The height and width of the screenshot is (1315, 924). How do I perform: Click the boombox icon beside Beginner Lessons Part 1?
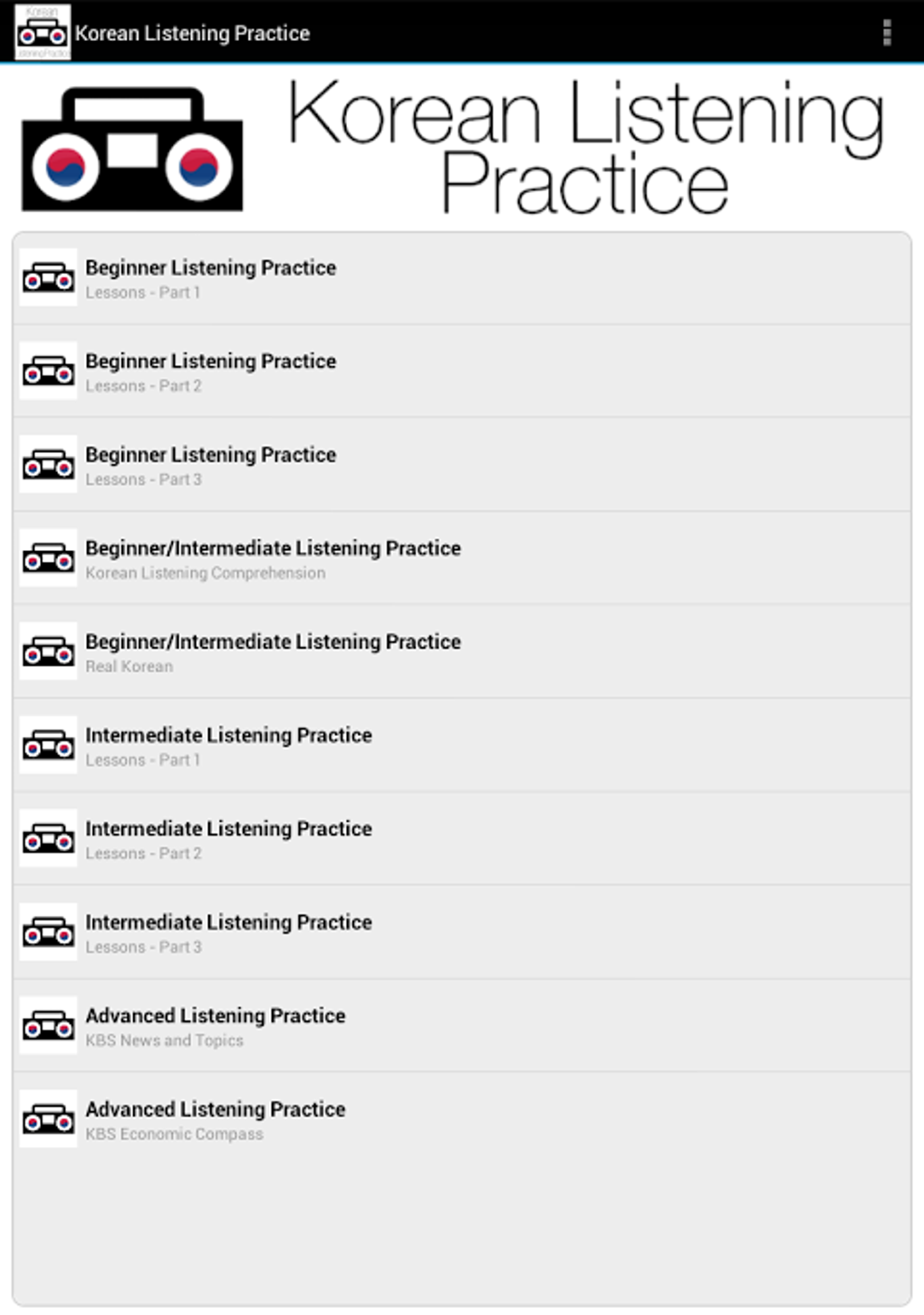click(x=49, y=277)
